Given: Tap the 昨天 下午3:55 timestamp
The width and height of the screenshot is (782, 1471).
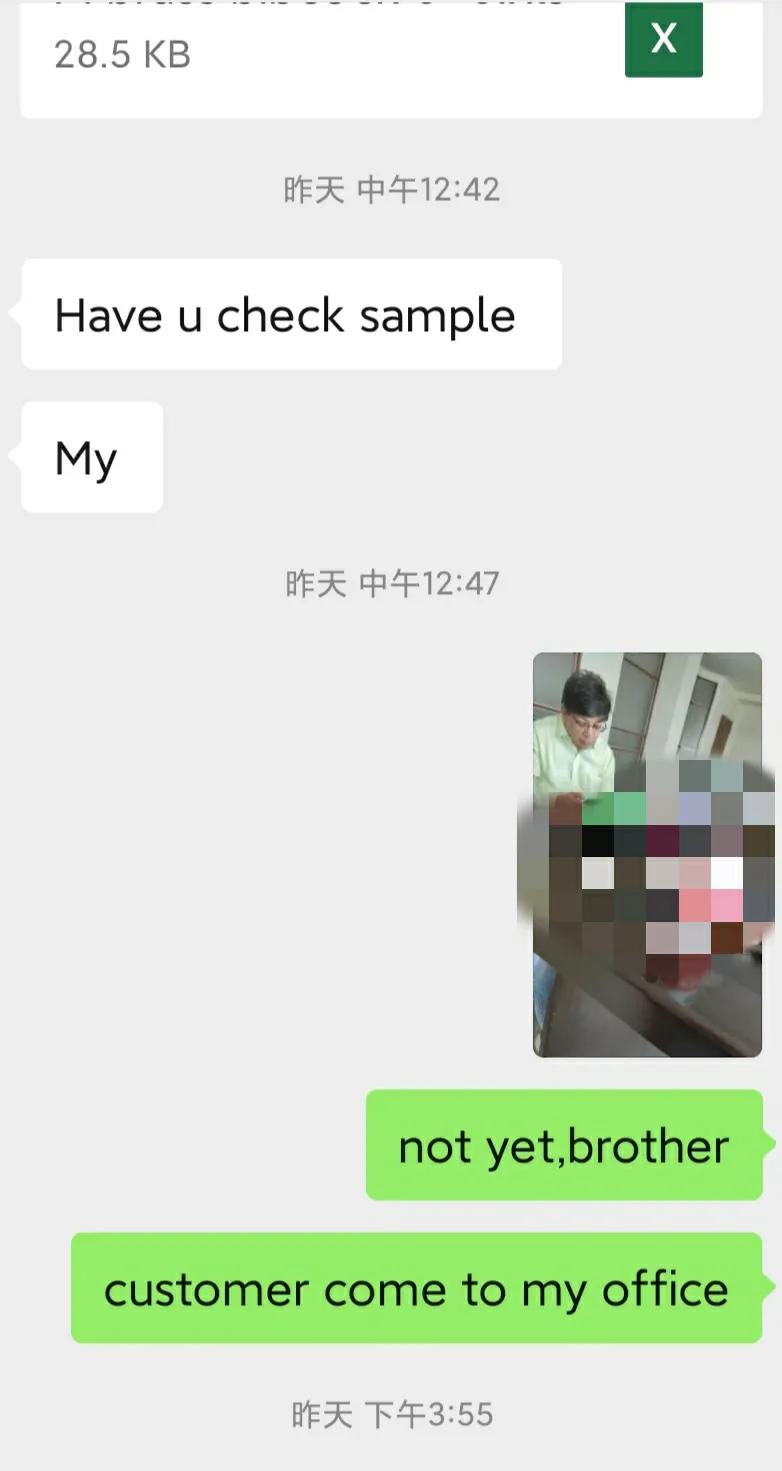Looking at the screenshot, I should point(391,1414).
